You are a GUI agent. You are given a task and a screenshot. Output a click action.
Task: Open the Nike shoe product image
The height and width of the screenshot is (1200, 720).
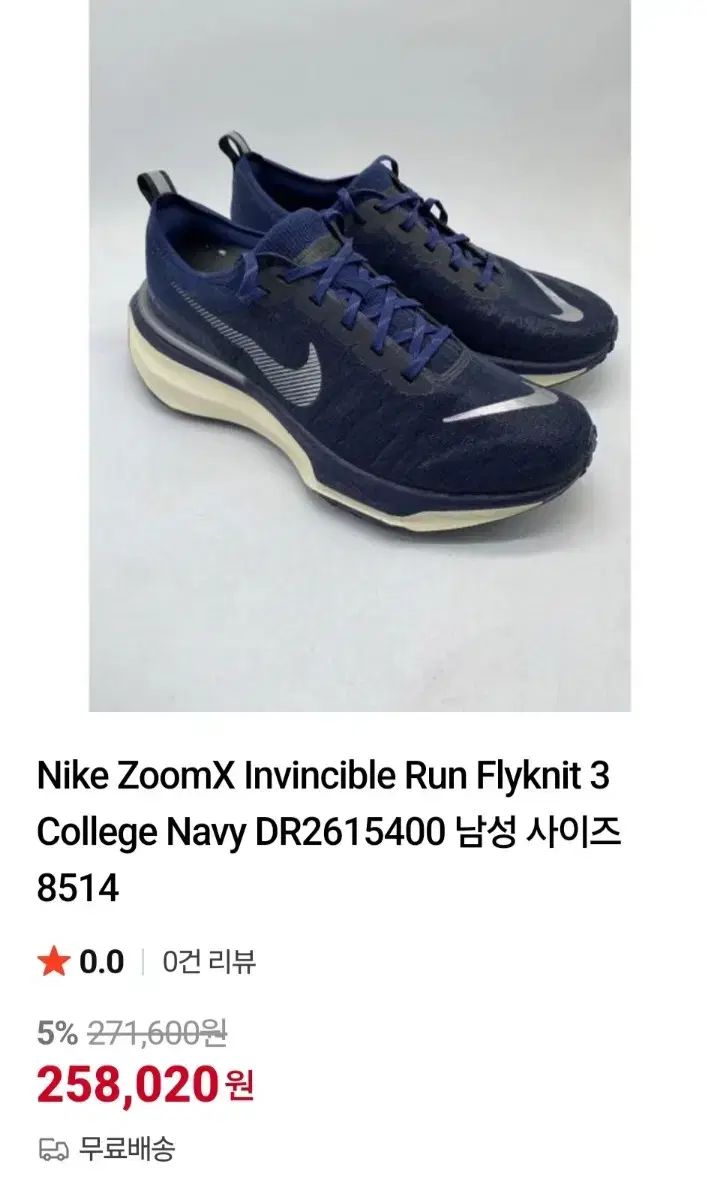click(360, 355)
